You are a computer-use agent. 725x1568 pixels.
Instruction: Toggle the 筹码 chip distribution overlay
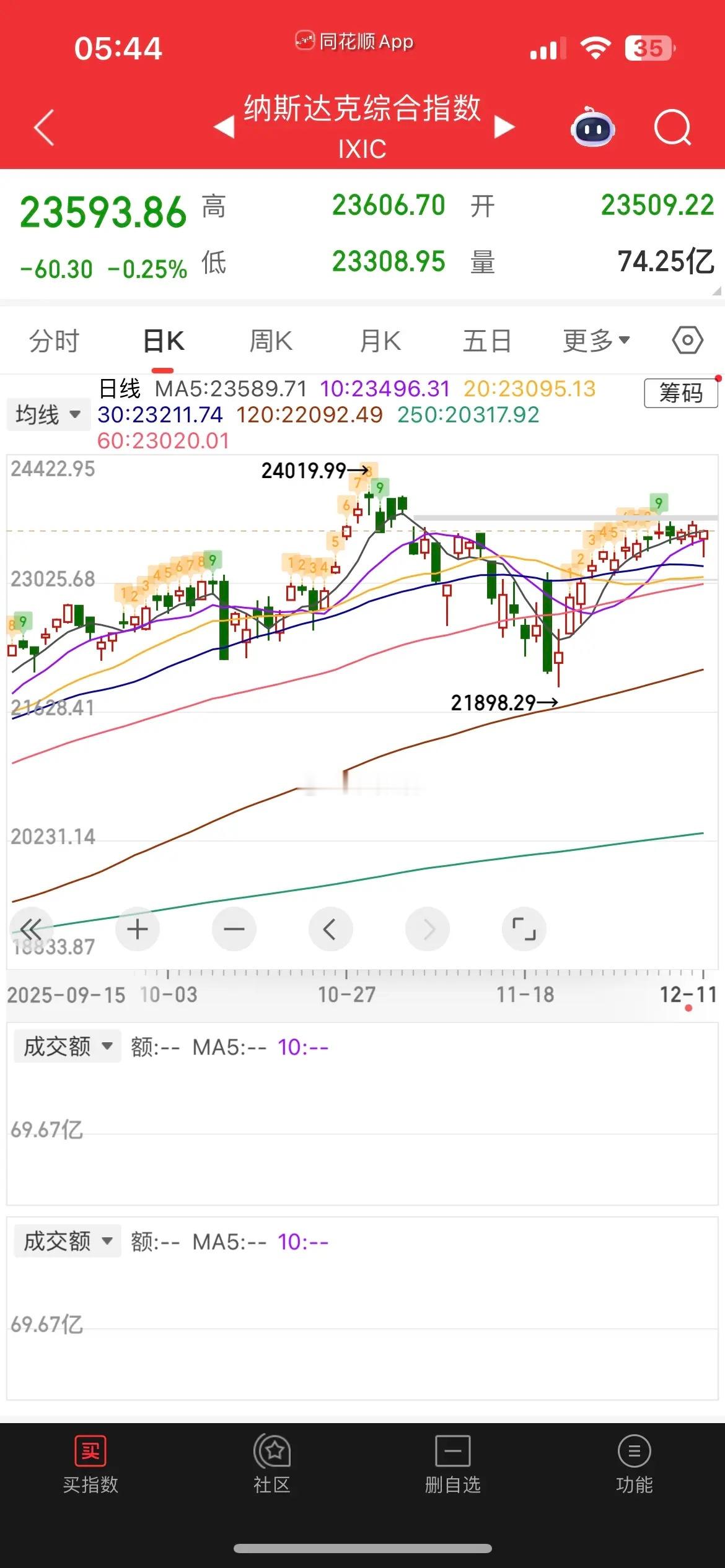pos(679,393)
